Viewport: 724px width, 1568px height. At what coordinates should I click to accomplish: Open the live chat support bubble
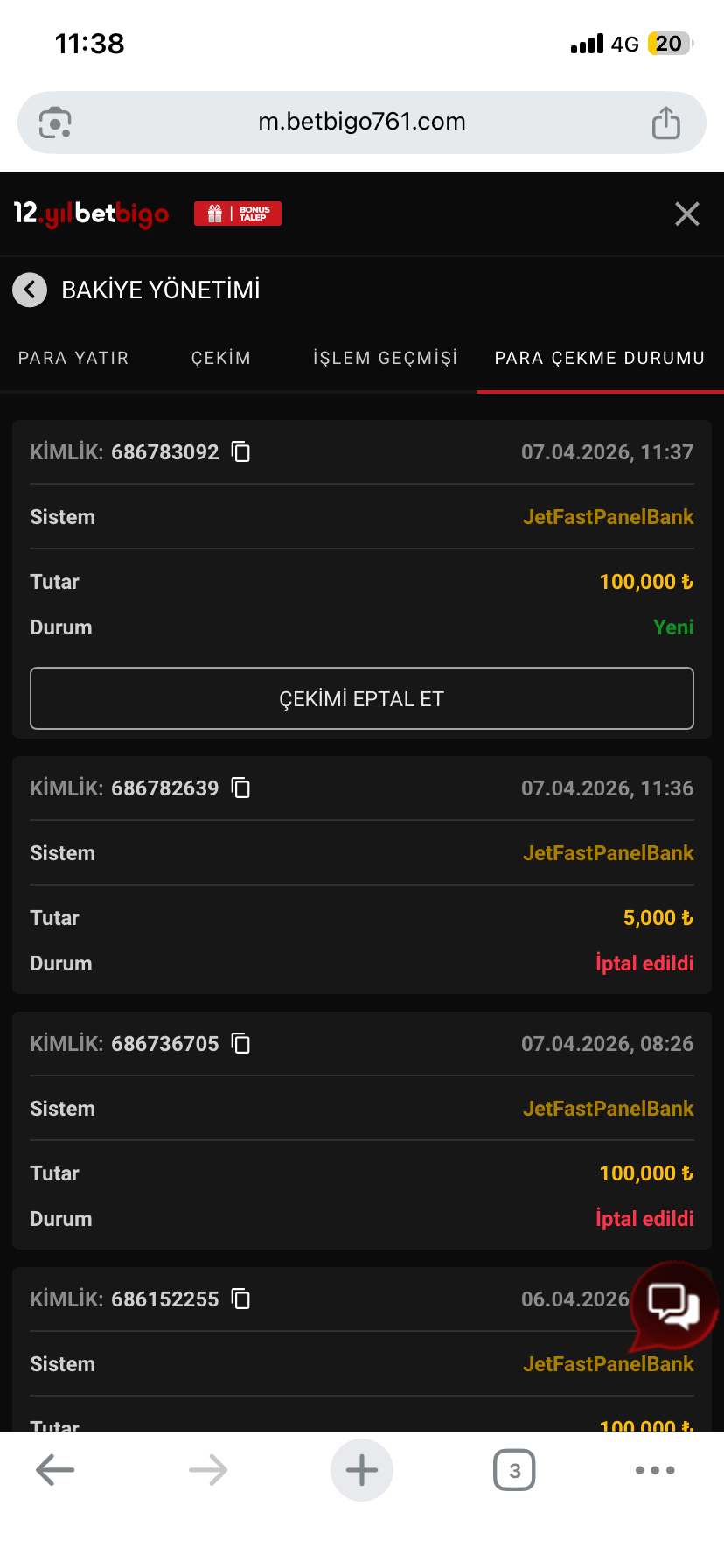pos(672,1305)
